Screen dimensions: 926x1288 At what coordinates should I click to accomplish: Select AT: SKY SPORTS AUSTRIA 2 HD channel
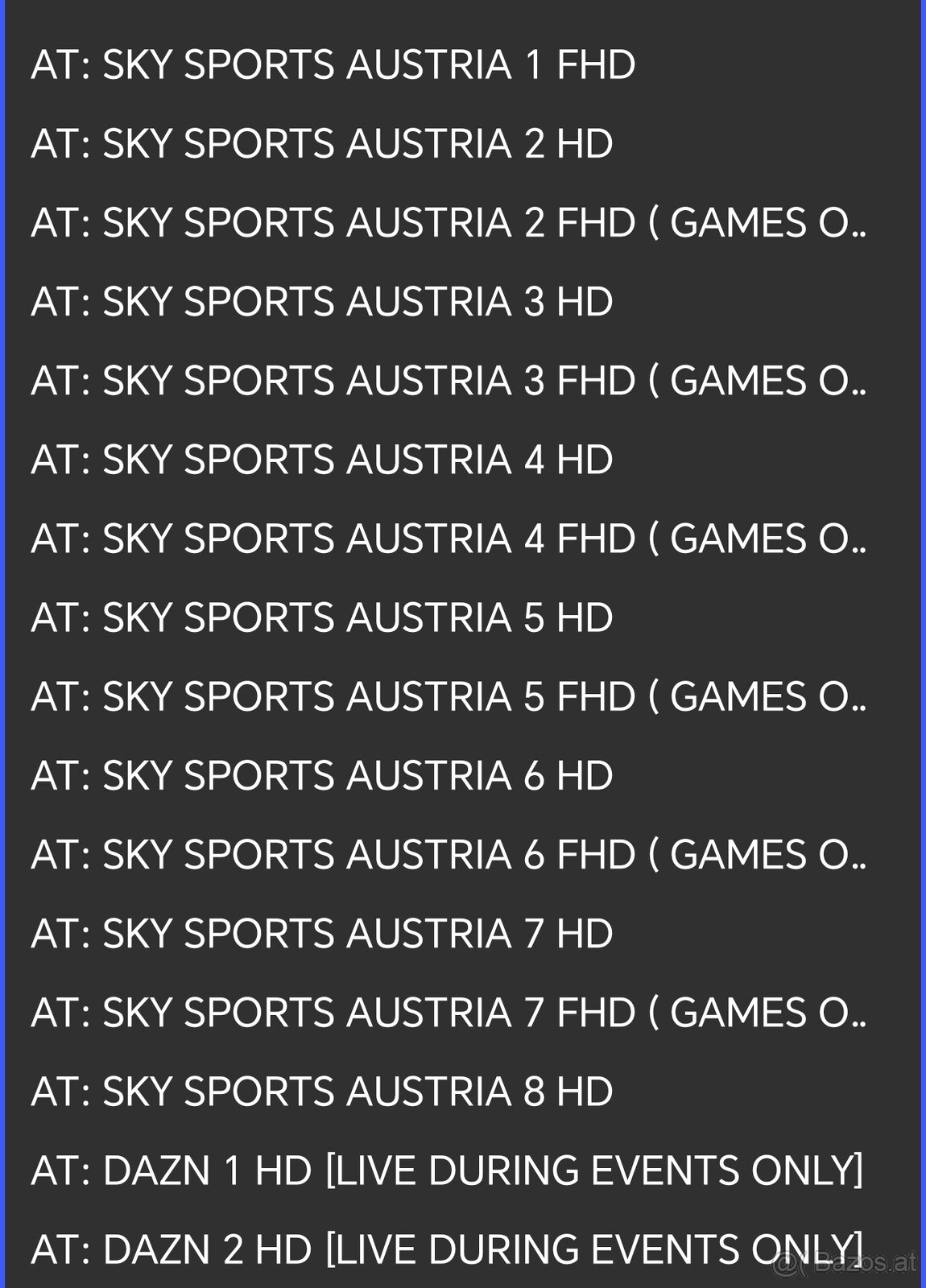tap(322, 145)
